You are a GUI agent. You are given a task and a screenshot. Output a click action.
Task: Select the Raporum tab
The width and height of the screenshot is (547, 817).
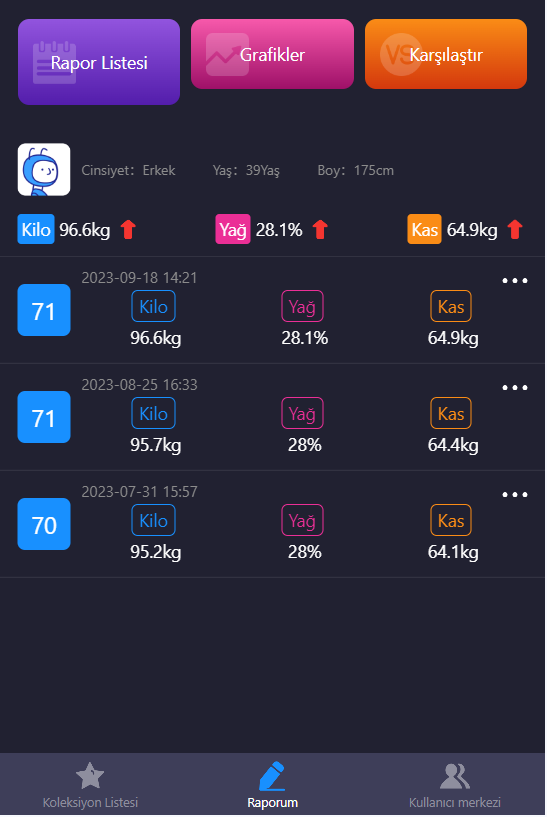pyautogui.click(x=272, y=785)
